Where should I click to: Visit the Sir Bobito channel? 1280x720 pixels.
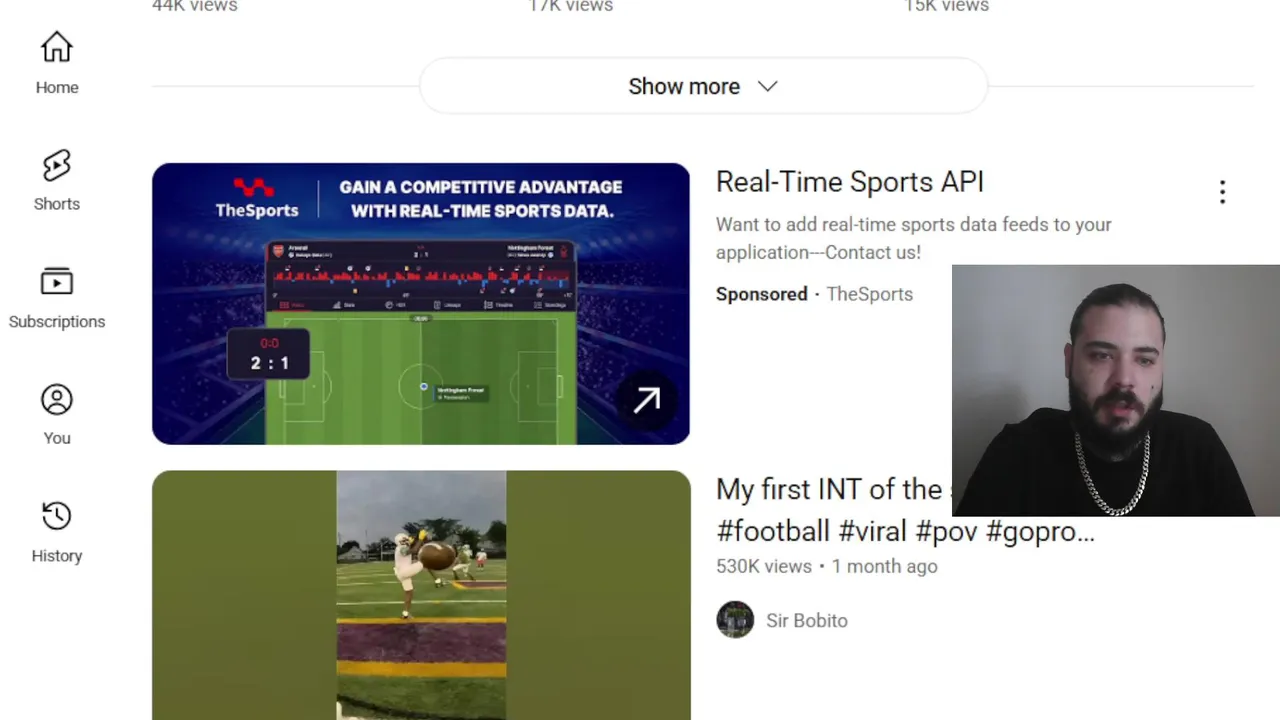tap(806, 620)
